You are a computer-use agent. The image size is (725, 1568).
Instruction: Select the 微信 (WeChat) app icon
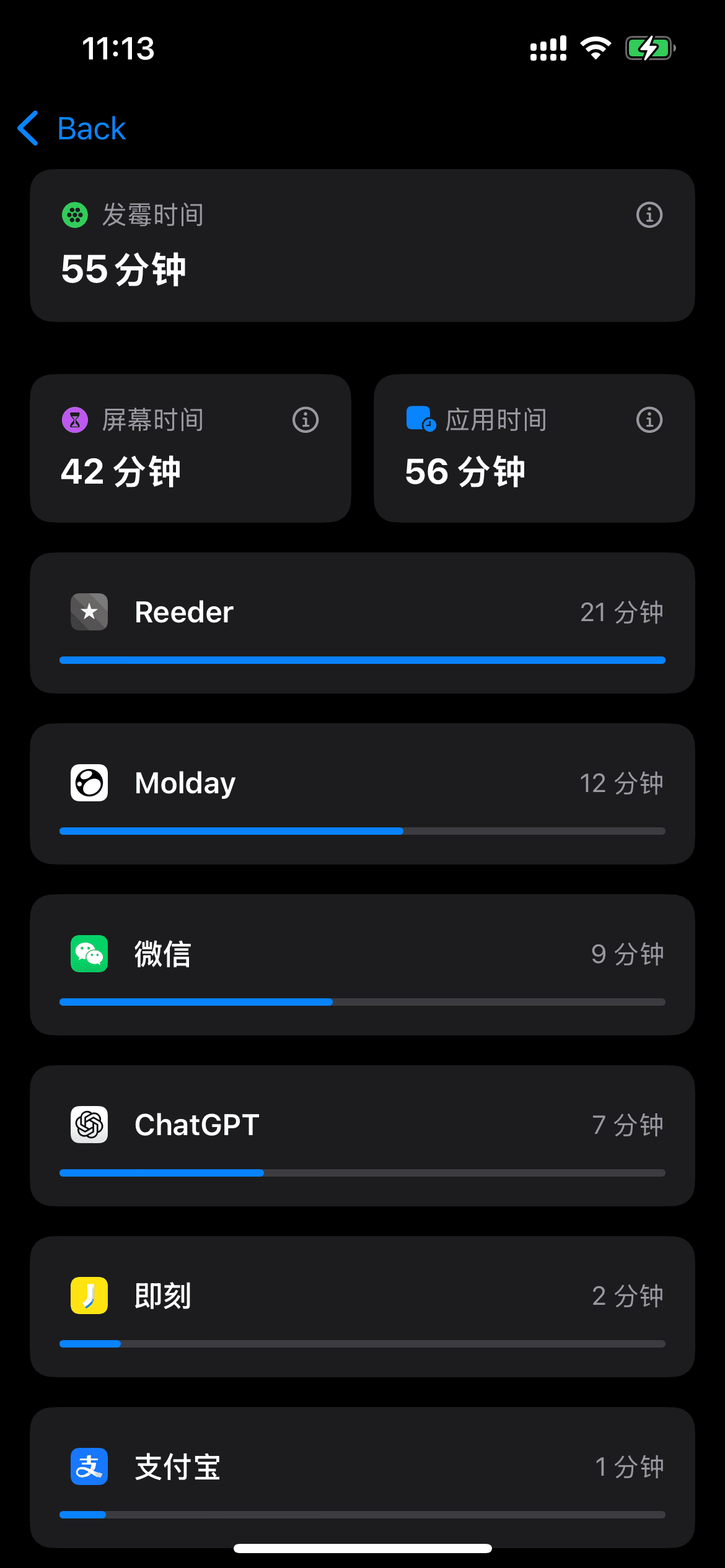pos(89,954)
